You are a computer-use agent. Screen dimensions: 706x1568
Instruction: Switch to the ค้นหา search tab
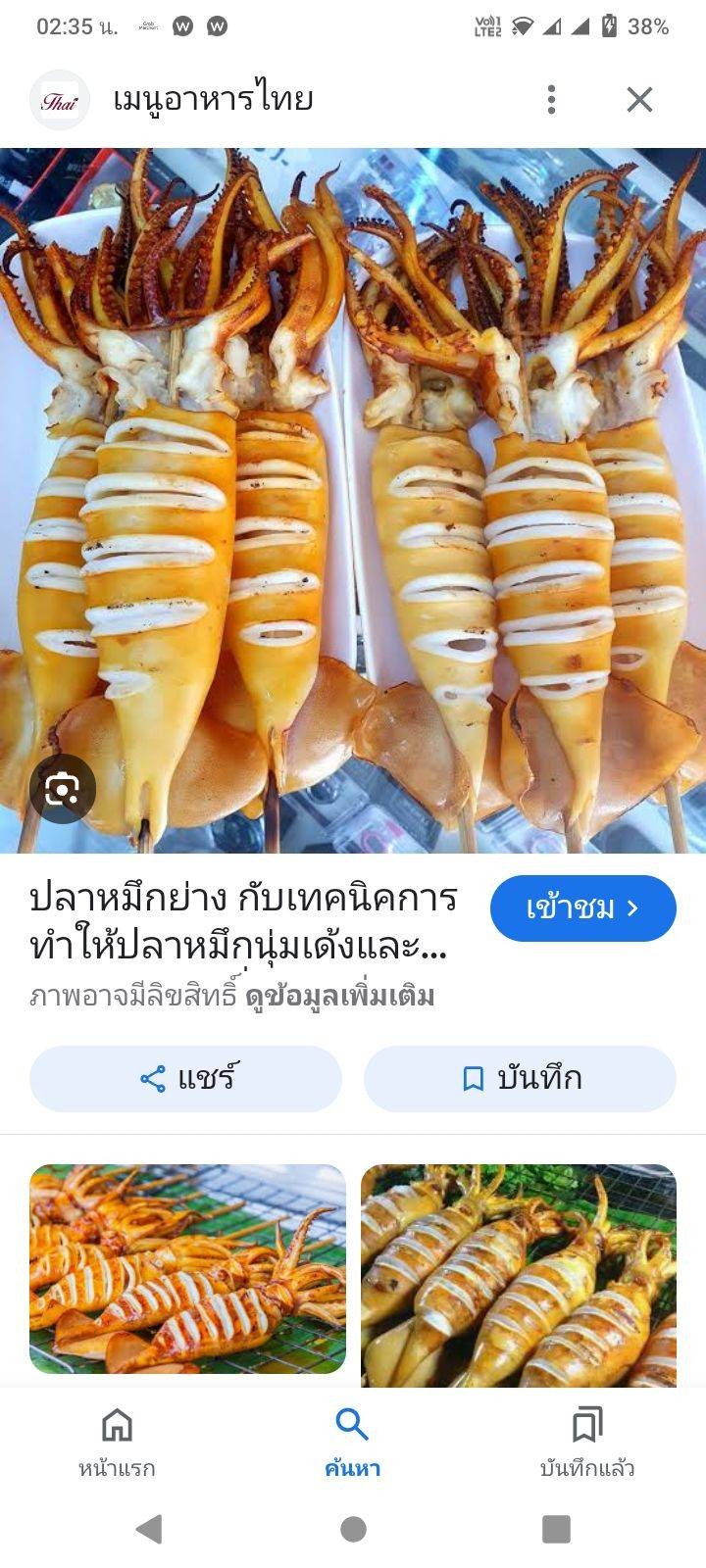click(352, 1441)
